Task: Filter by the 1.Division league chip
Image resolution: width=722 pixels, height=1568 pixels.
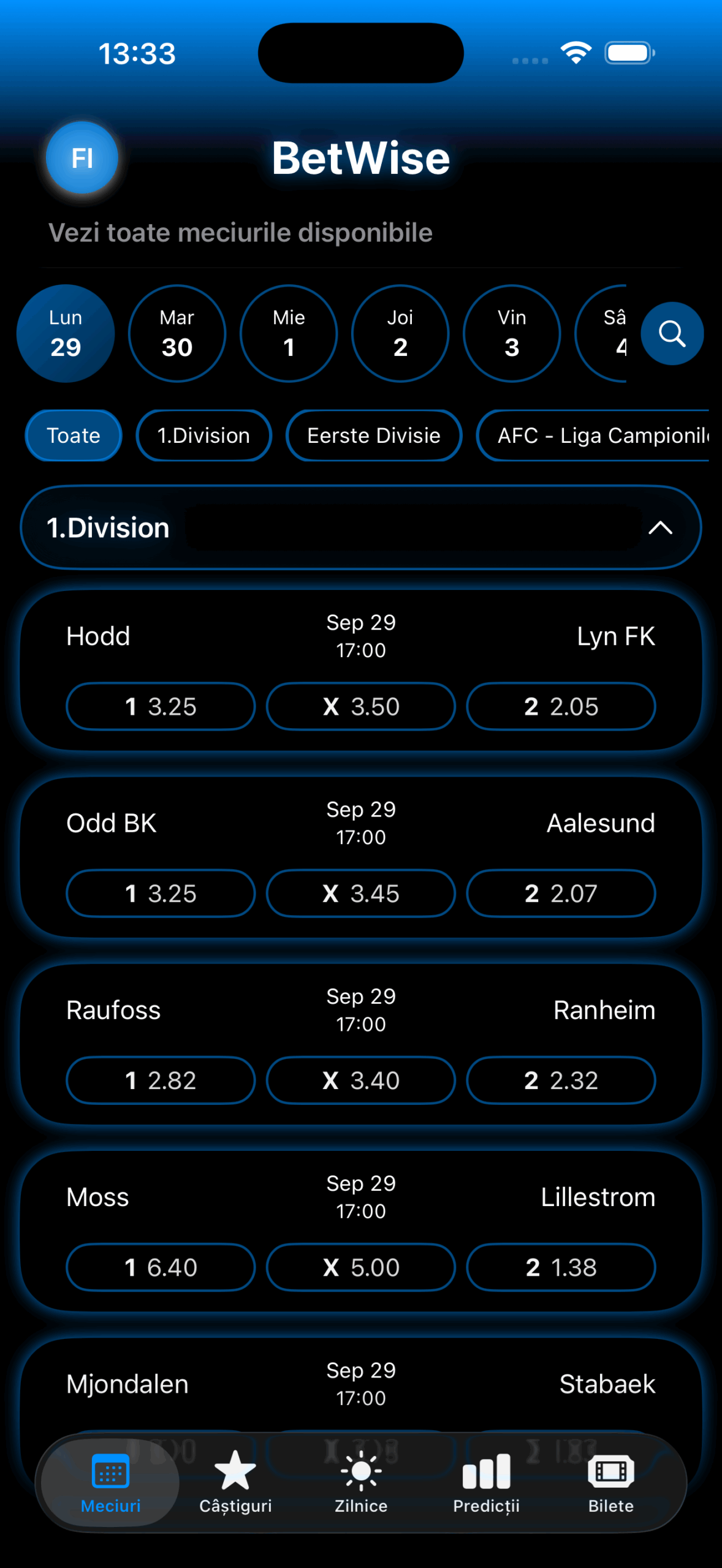Action: (203, 435)
